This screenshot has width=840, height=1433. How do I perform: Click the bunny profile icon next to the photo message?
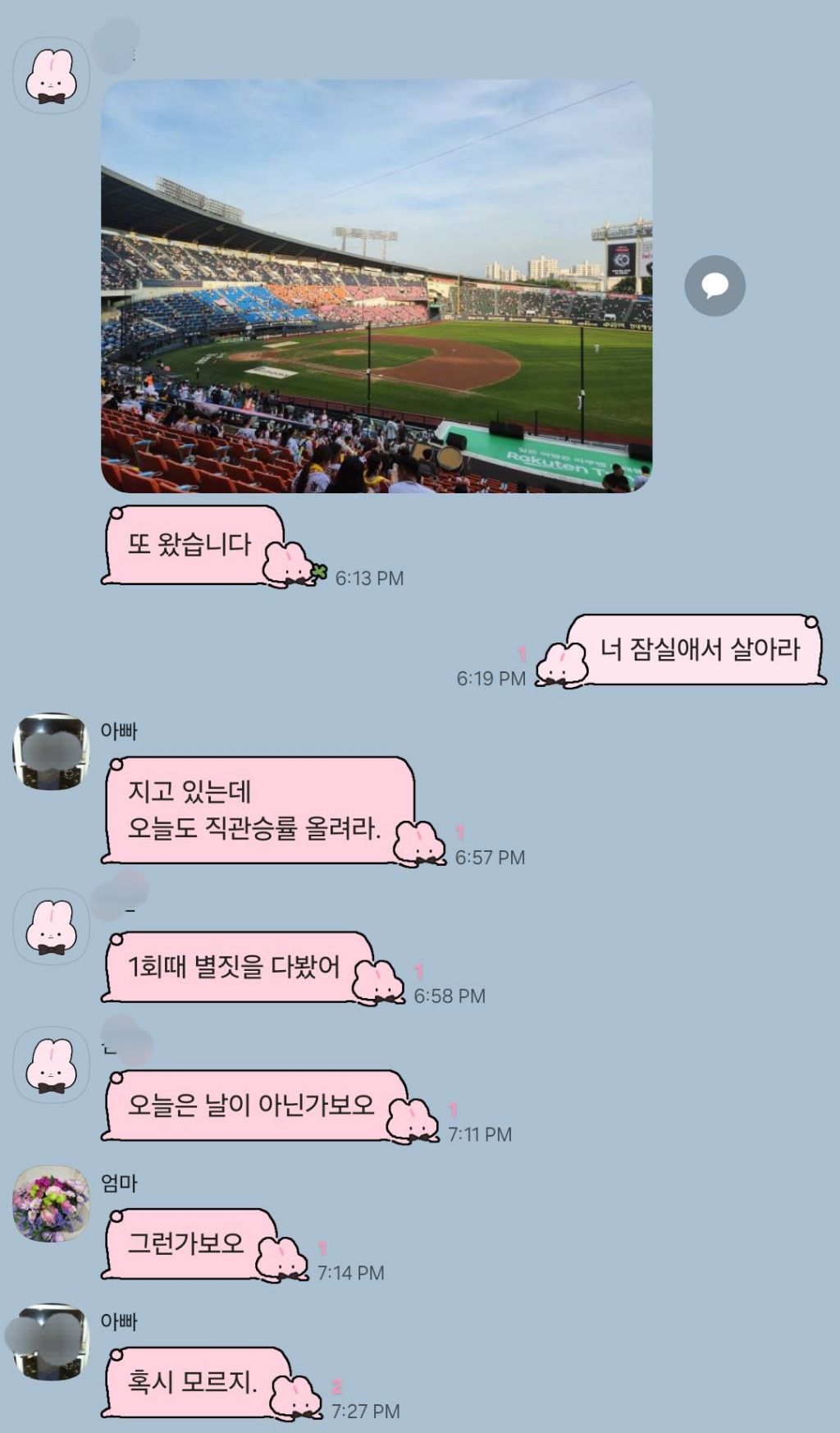[52, 74]
